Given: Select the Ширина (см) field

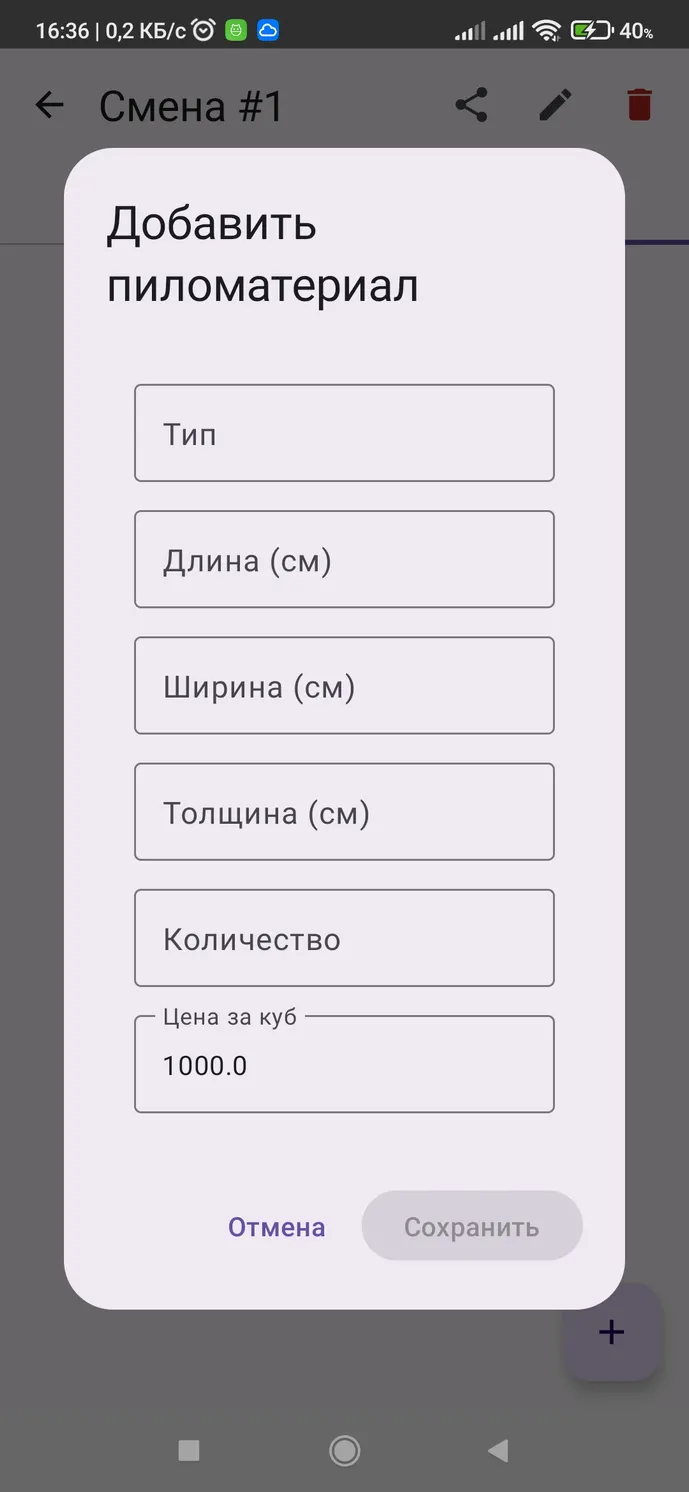Looking at the screenshot, I should pos(344,685).
